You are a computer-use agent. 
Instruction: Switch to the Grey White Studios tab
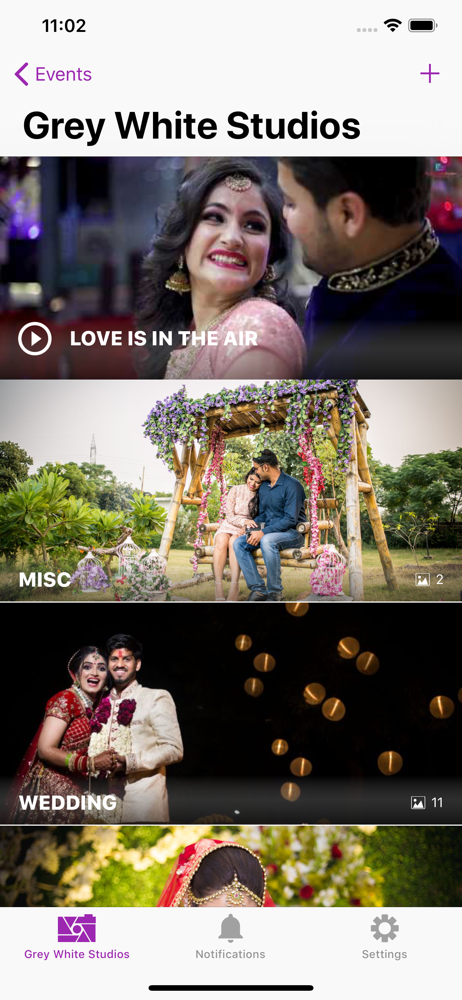coord(77,937)
